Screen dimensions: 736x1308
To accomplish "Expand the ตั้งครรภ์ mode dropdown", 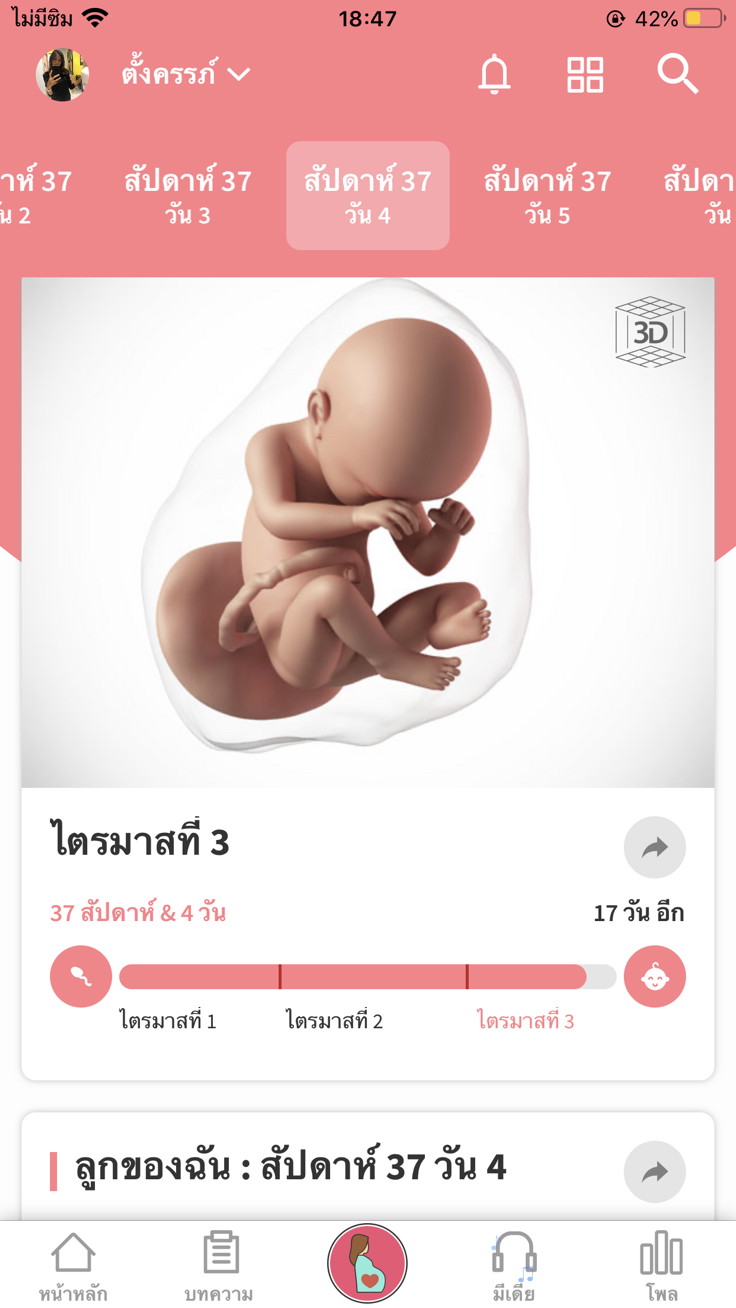I will point(186,75).
